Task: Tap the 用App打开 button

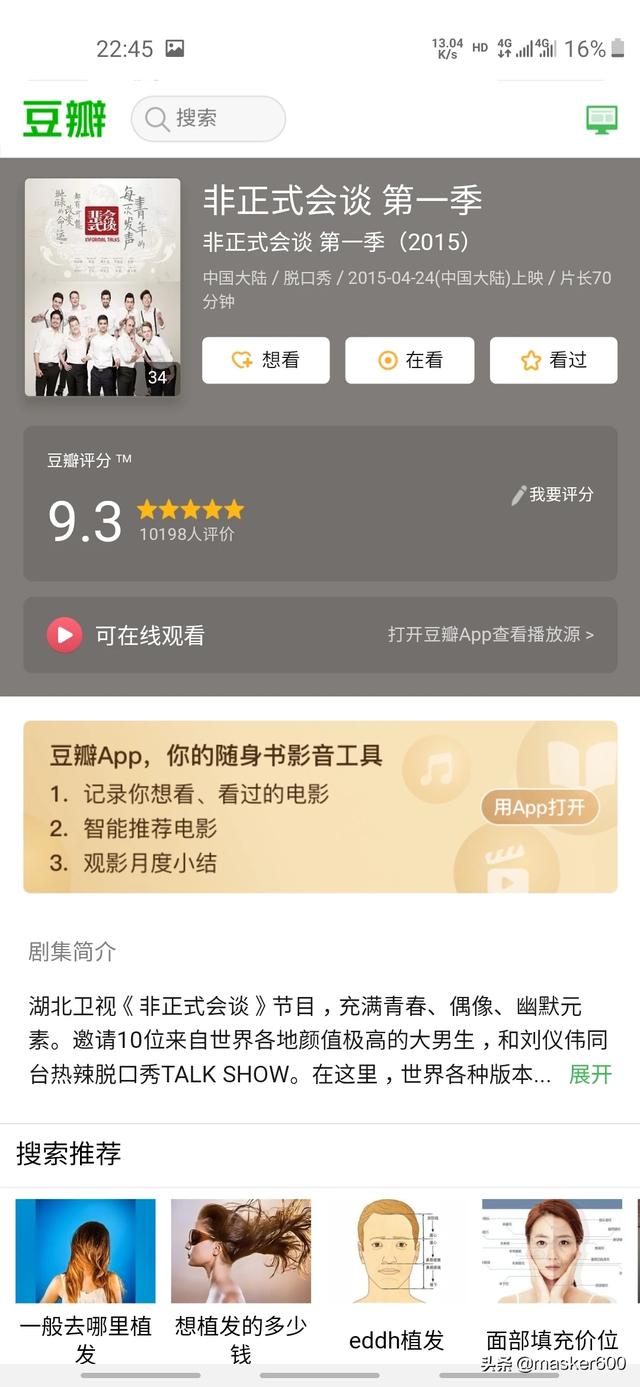Action: pyautogui.click(x=539, y=807)
